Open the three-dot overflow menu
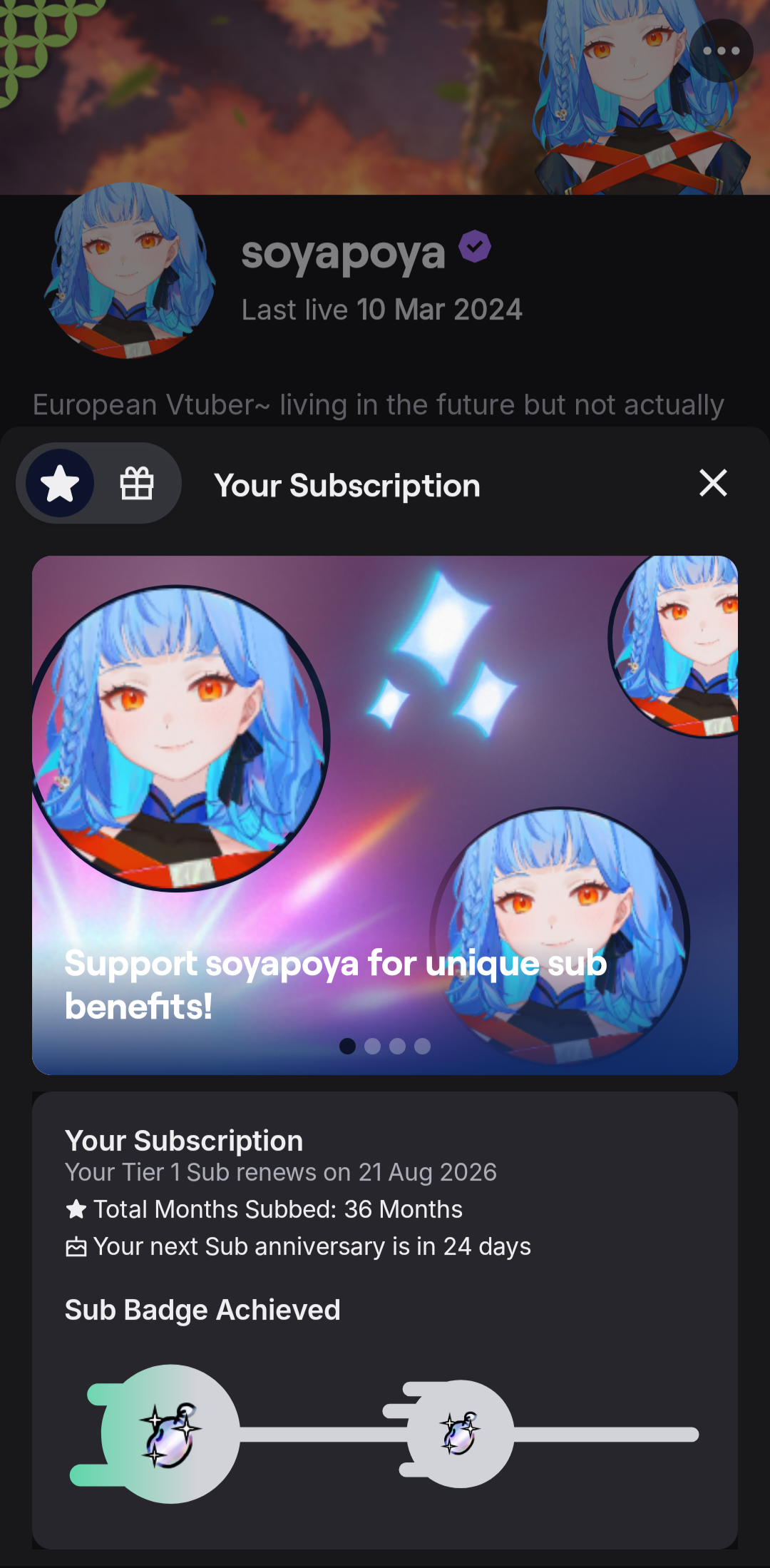Screen dimensions: 770x1568 coord(721,51)
